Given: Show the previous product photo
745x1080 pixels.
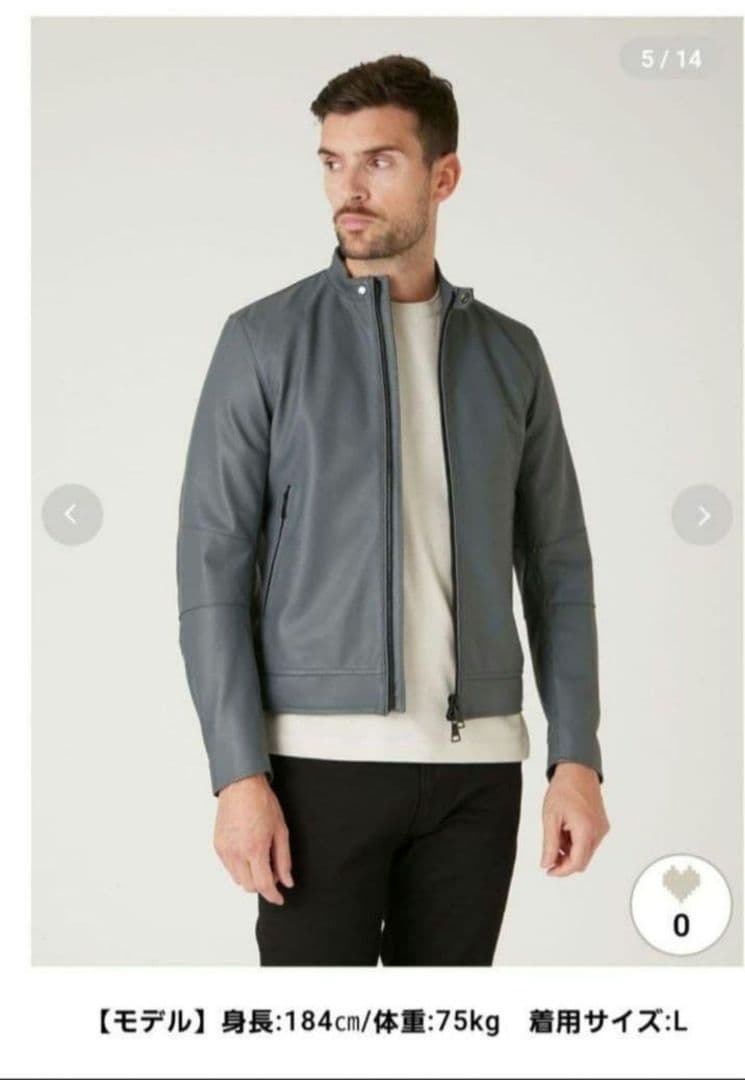Looking at the screenshot, I should [72, 515].
